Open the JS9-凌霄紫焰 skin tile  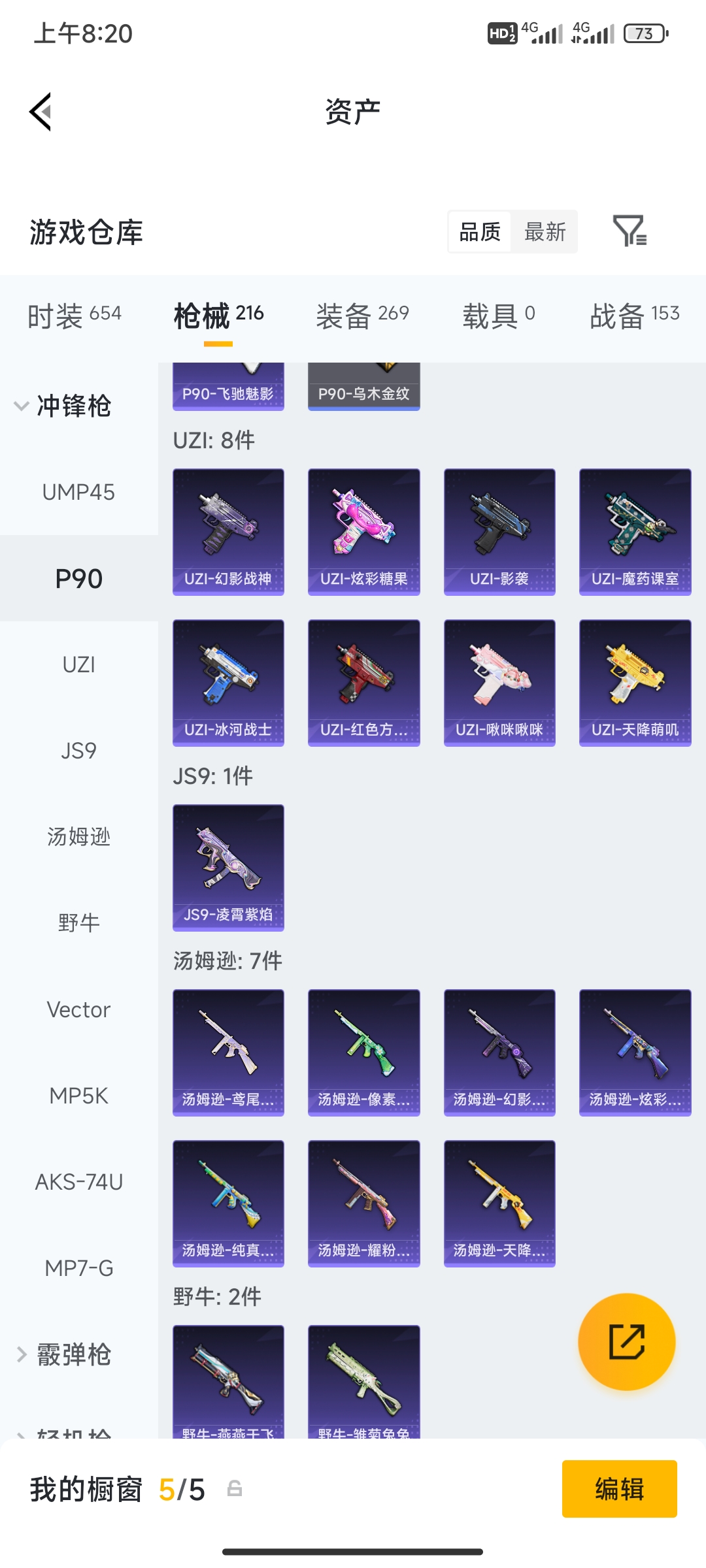coord(228,868)
